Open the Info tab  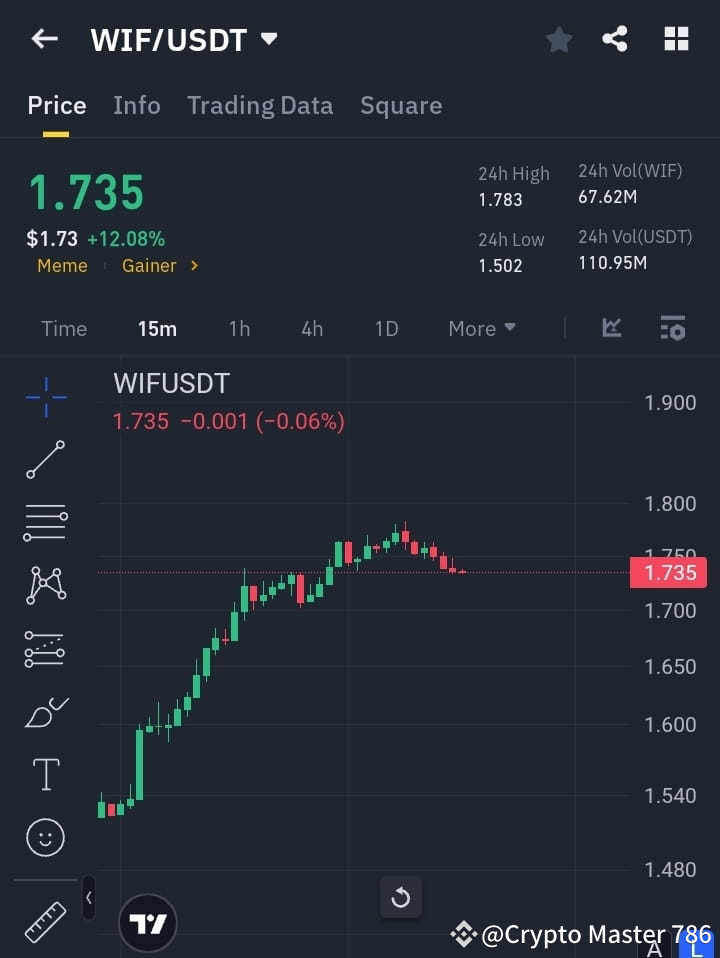pyautogui.click(x=137, y=105)
